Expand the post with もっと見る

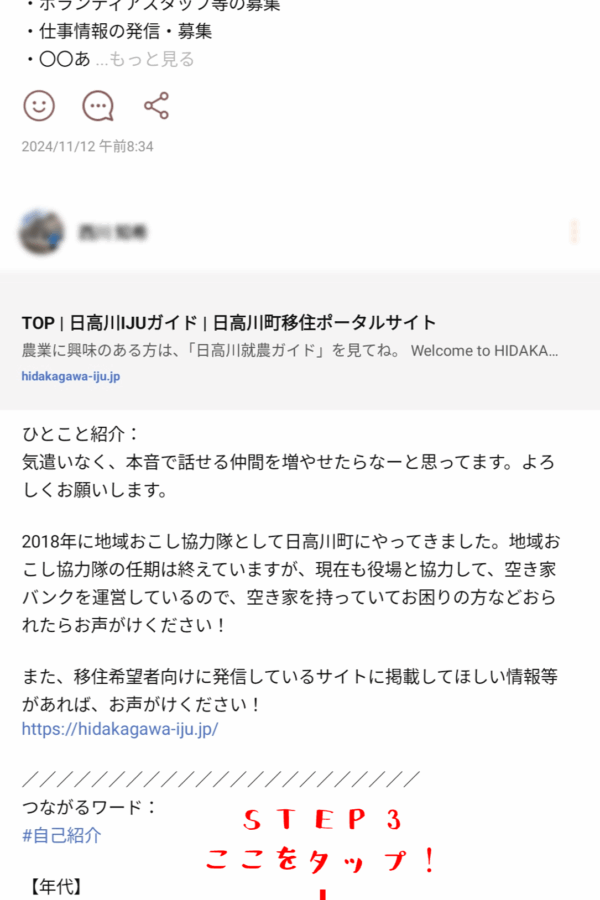pyautogui.click(x=152, y=59)
